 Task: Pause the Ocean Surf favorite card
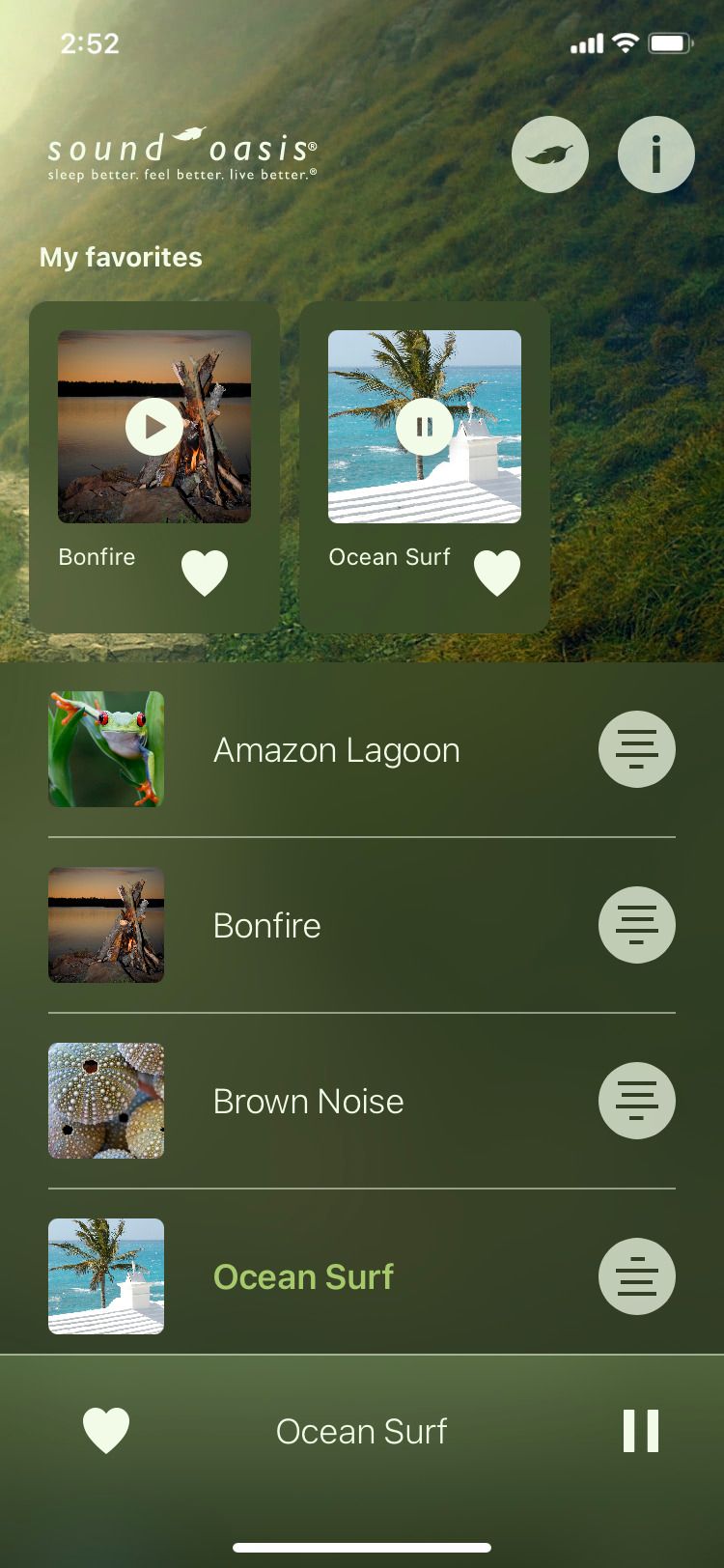tap(424, 425)
